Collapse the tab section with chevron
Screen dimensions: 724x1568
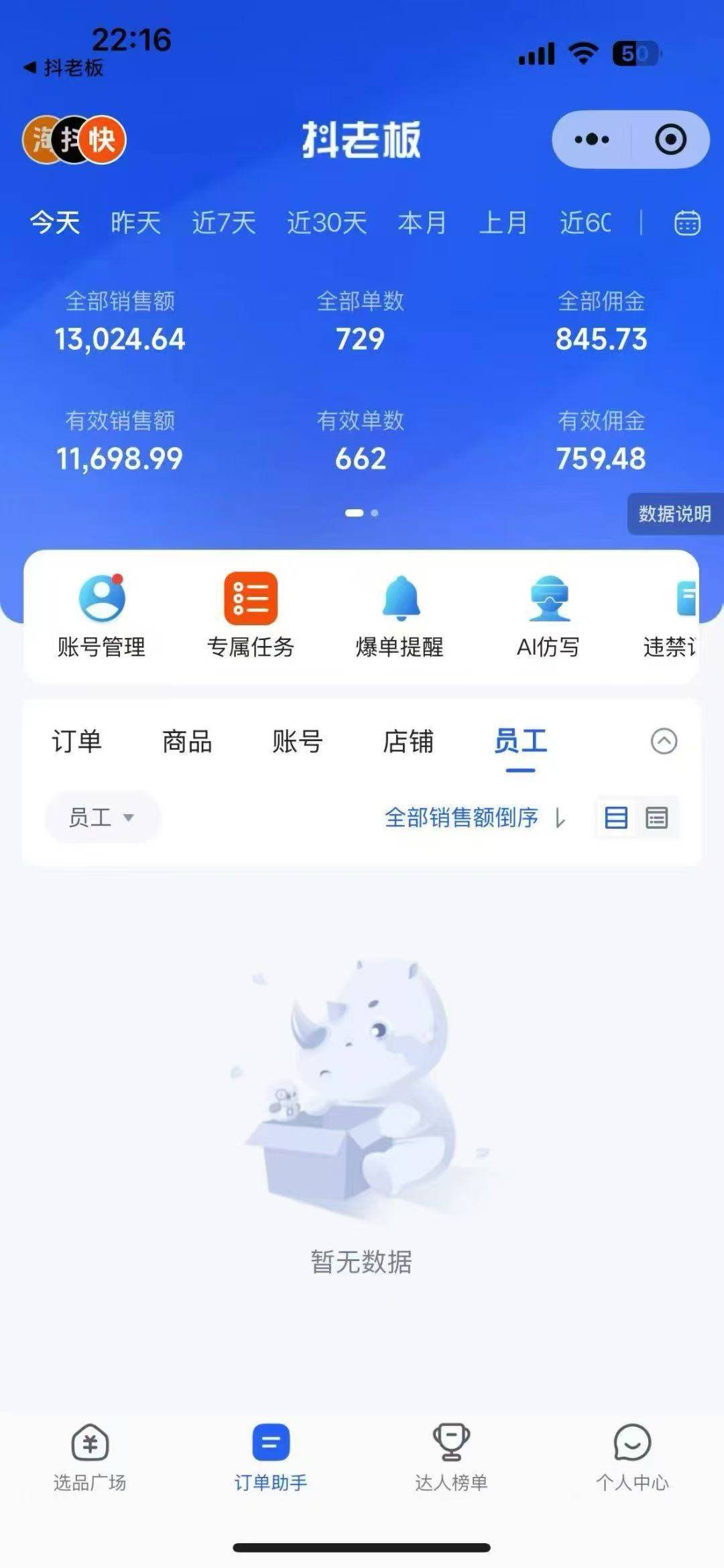(664, 741)
